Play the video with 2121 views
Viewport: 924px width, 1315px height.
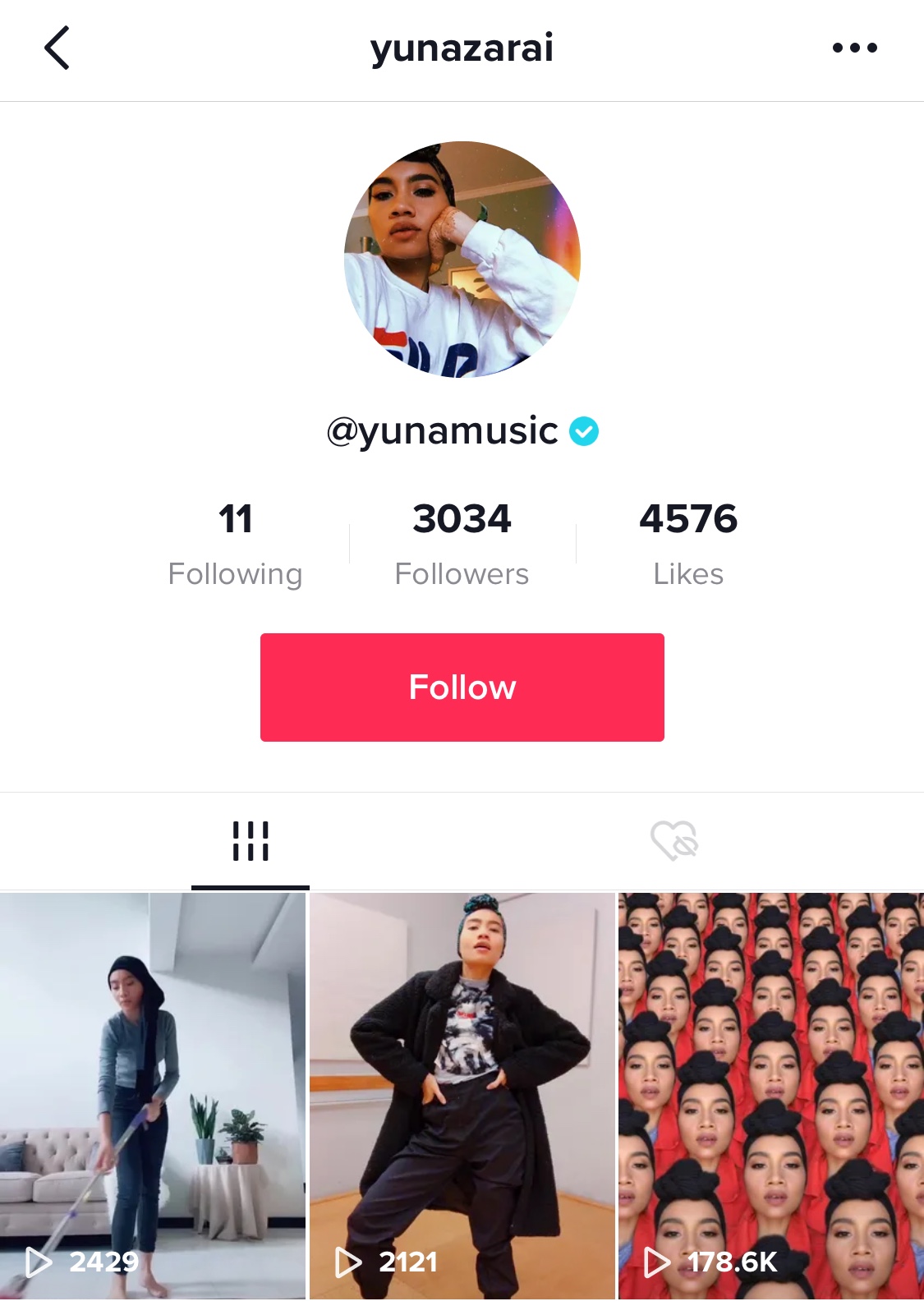point(462,1096)
